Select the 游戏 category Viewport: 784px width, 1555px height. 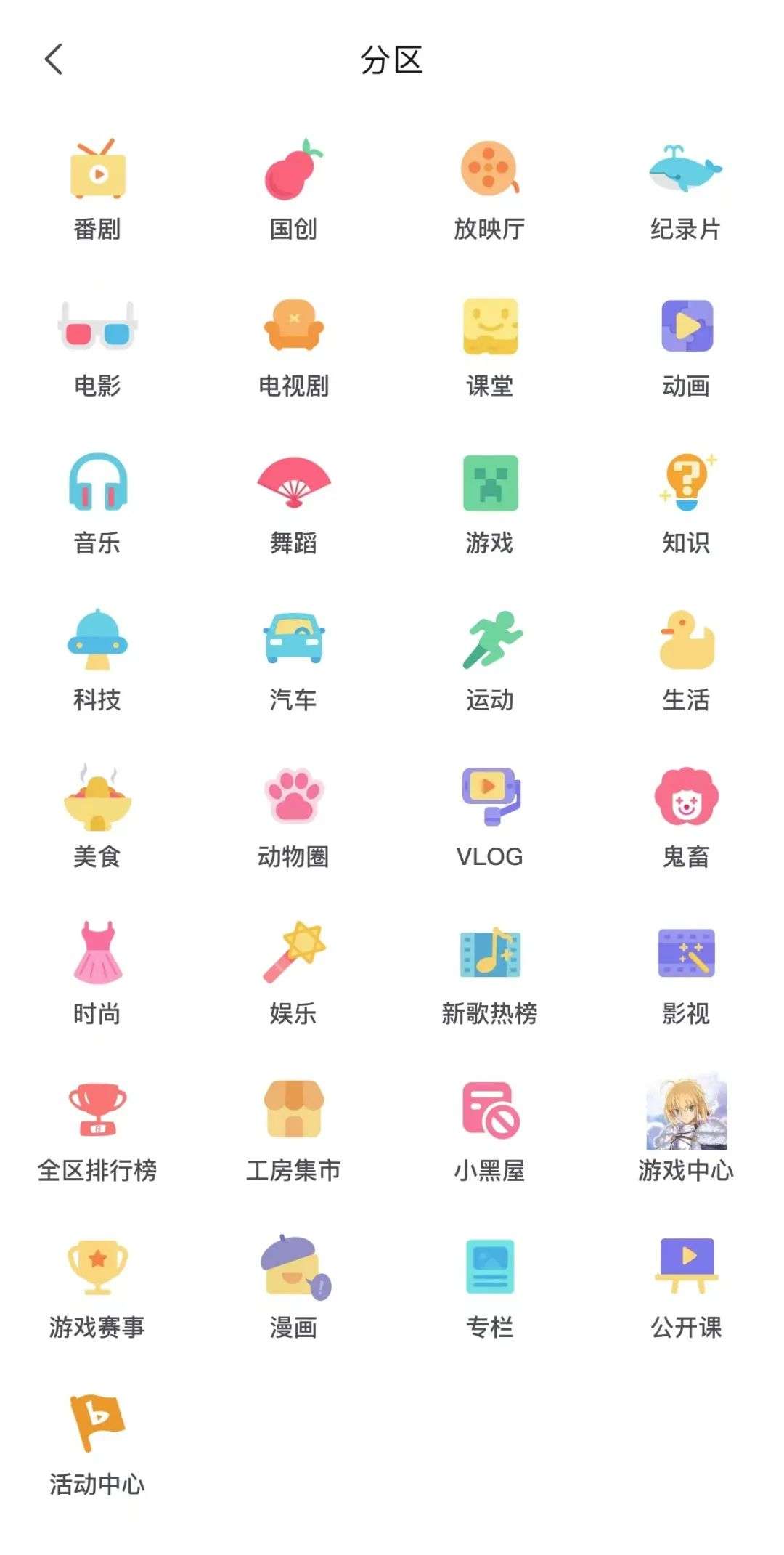pos(490,503)
